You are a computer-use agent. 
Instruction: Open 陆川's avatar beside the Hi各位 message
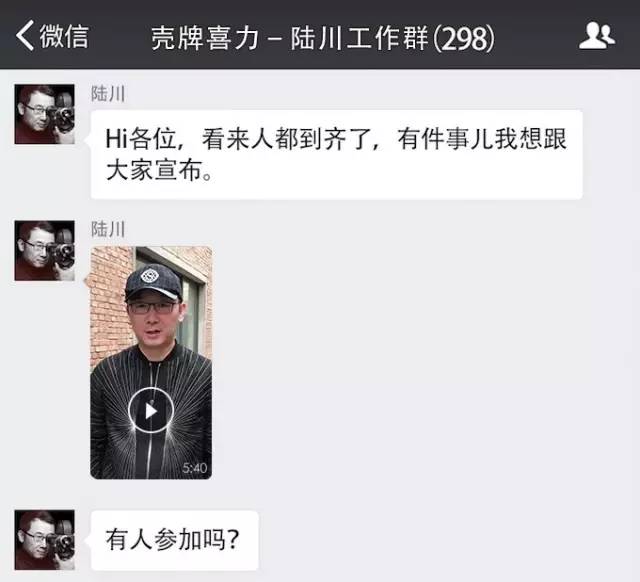tap(45, 115)
